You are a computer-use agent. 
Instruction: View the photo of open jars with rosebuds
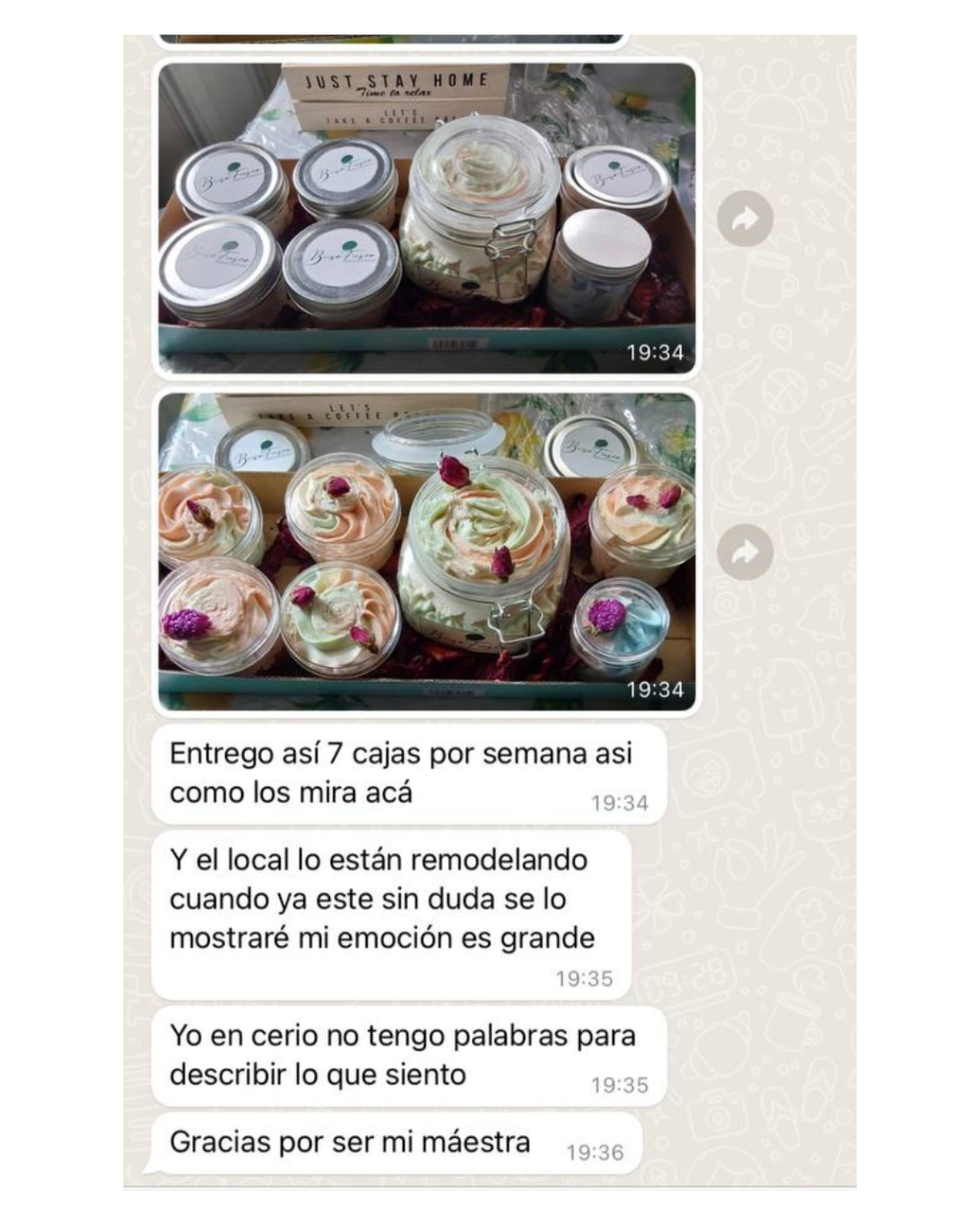(426, 551)
